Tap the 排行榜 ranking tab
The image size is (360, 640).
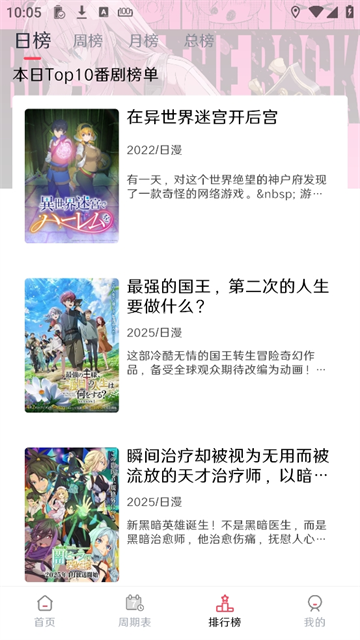coord(225,611)
